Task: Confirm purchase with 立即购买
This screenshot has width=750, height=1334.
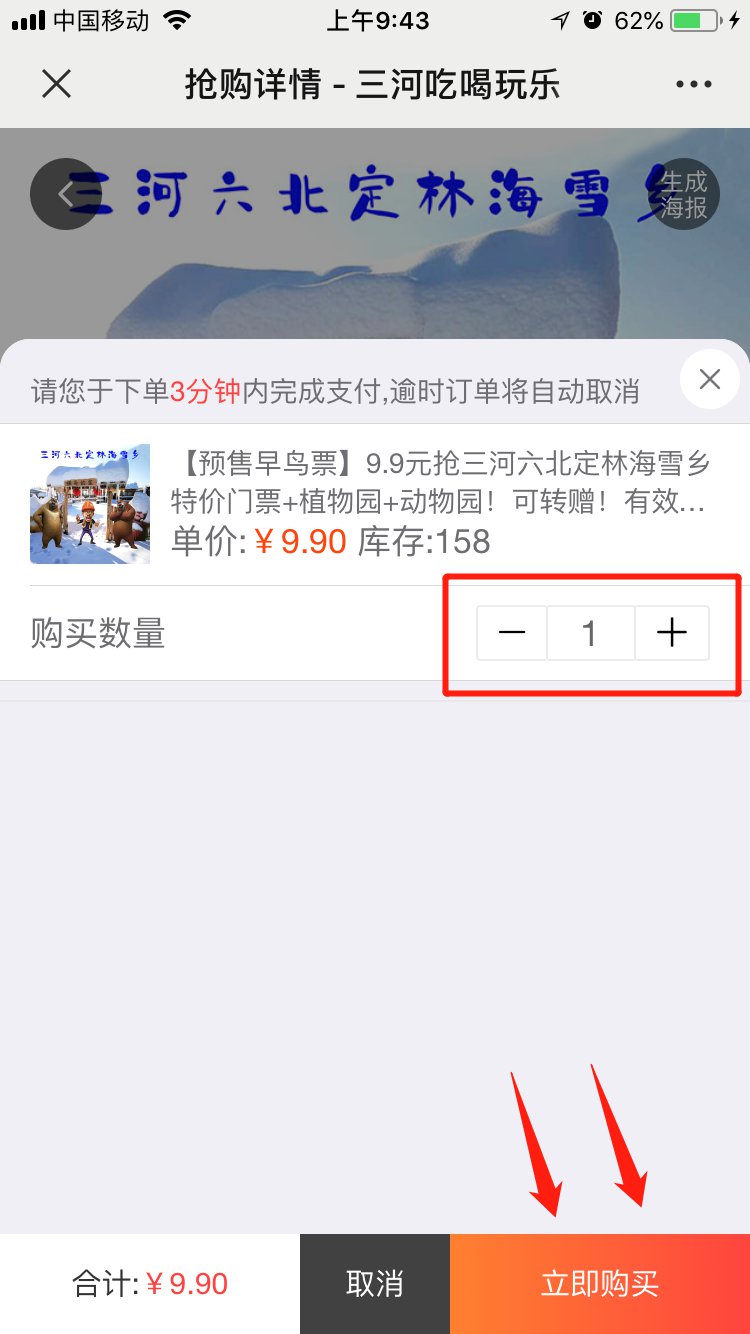Action: click(x=600, y=1284)
